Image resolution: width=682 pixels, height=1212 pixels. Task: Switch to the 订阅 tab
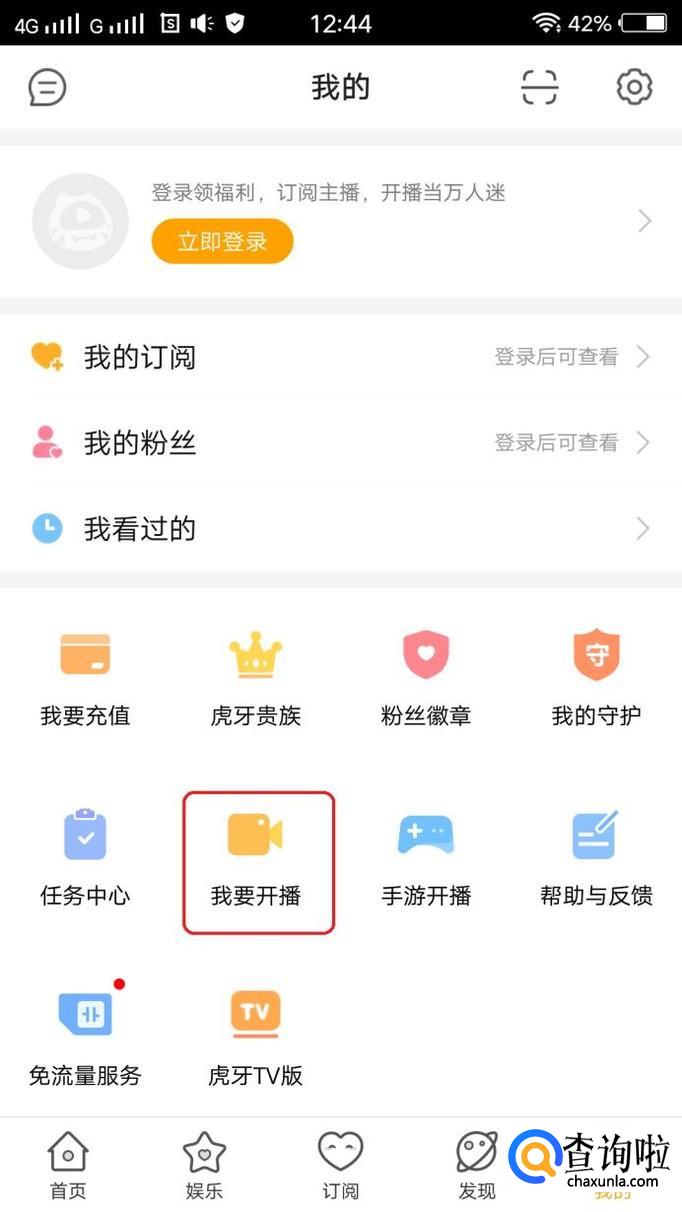tap(341, 1166)
